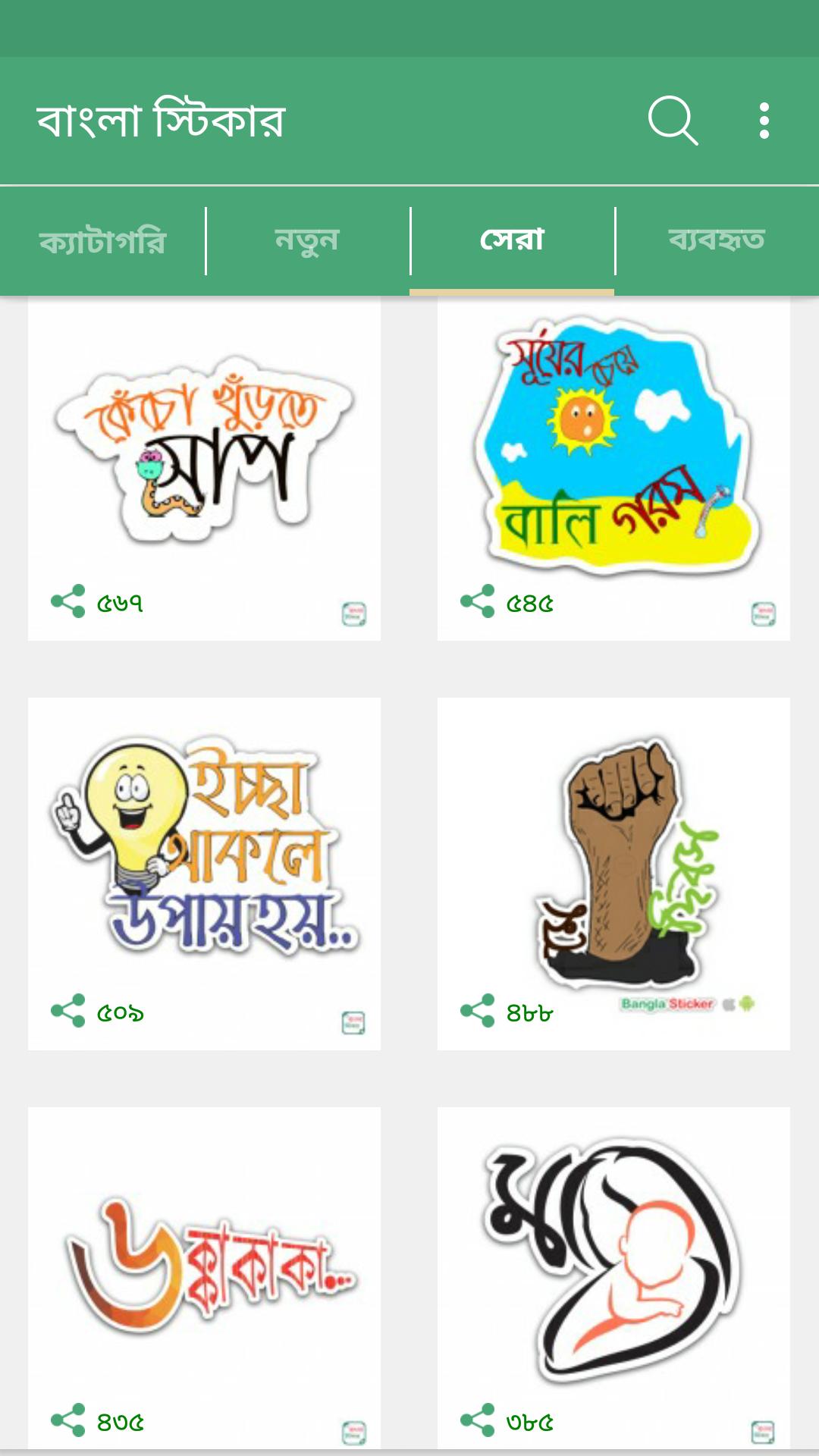Share the sticker with ৪৩৫ shares

(x=68, y=1420)
